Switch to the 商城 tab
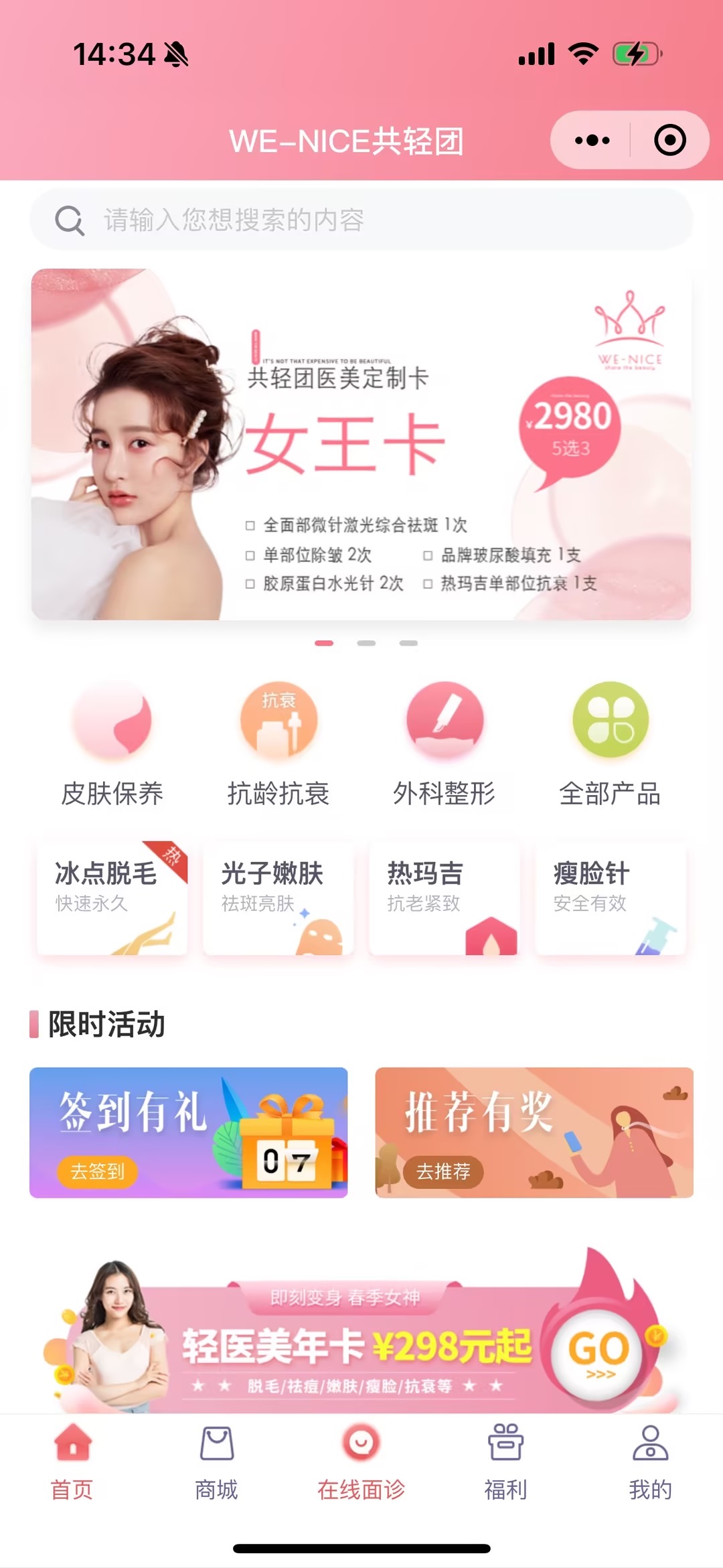This screenshot has height=1568, width=723. click(x=216, y=1462)
